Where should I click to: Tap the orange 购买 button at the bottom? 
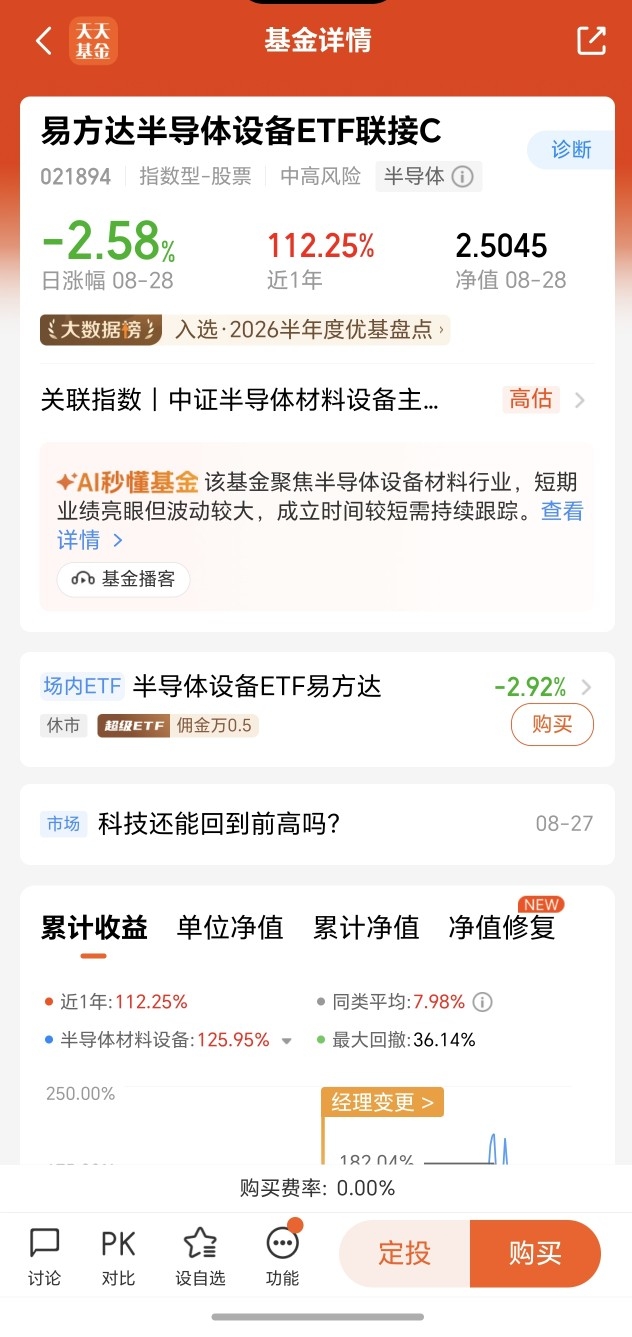535,1253
